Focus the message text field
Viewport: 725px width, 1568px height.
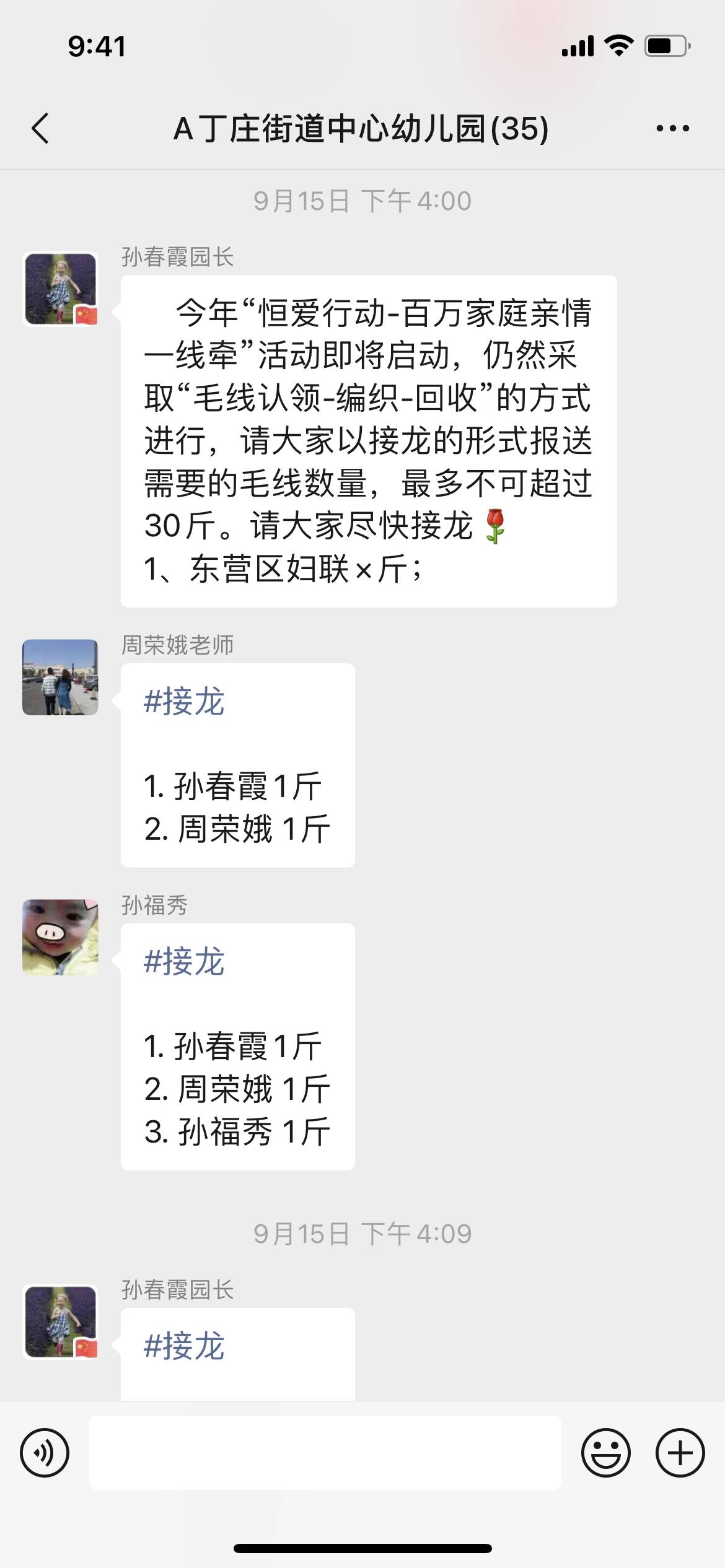325,1452
